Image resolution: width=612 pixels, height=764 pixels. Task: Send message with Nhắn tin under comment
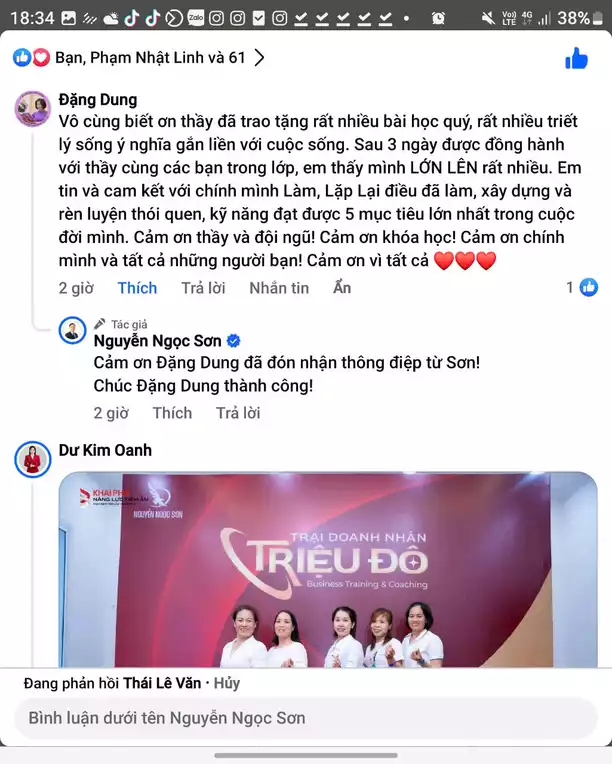(279, 288)
